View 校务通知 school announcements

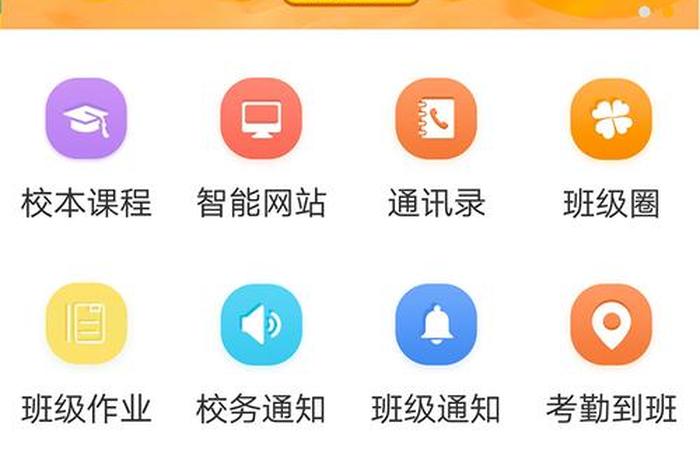coord(261,323)
